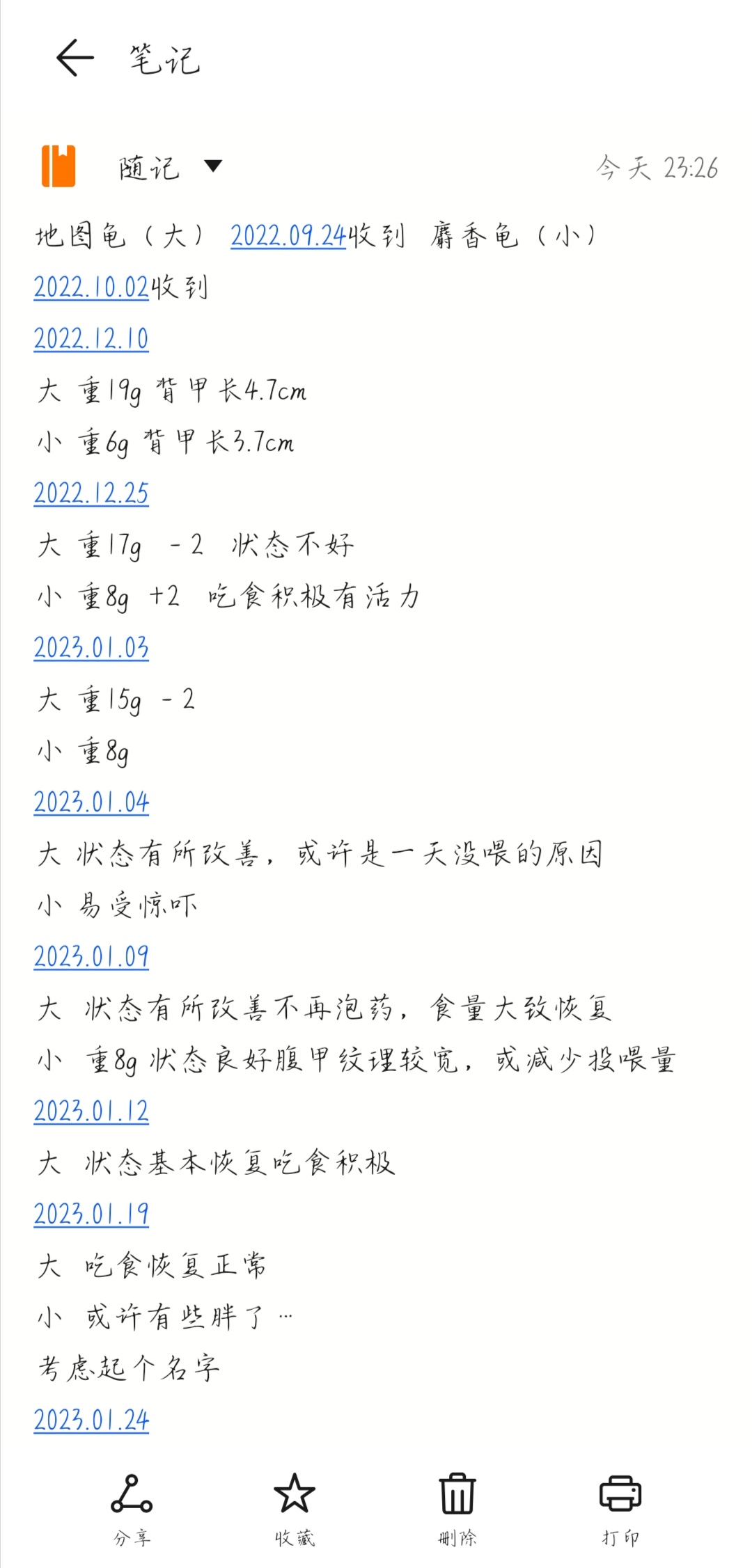752x1568 pixels.
Task: Open the 2023.01.19 date link
Action: coord(91,1214)
